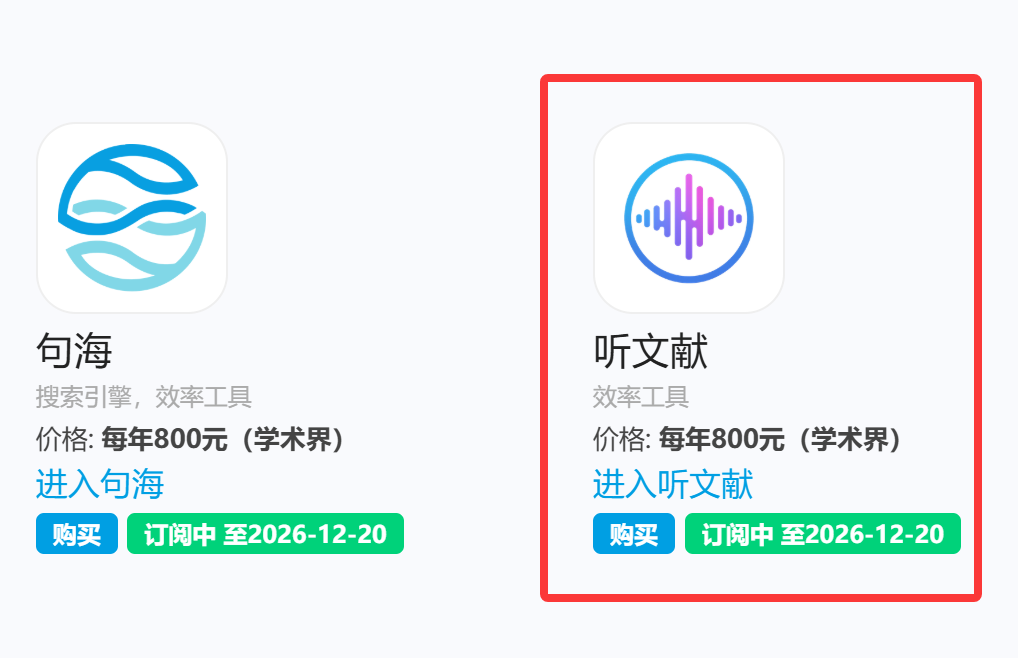Open the 进入听文献 link
Image resolution: width=1018 pixels, height=658 pixels.
coord(672,485)
